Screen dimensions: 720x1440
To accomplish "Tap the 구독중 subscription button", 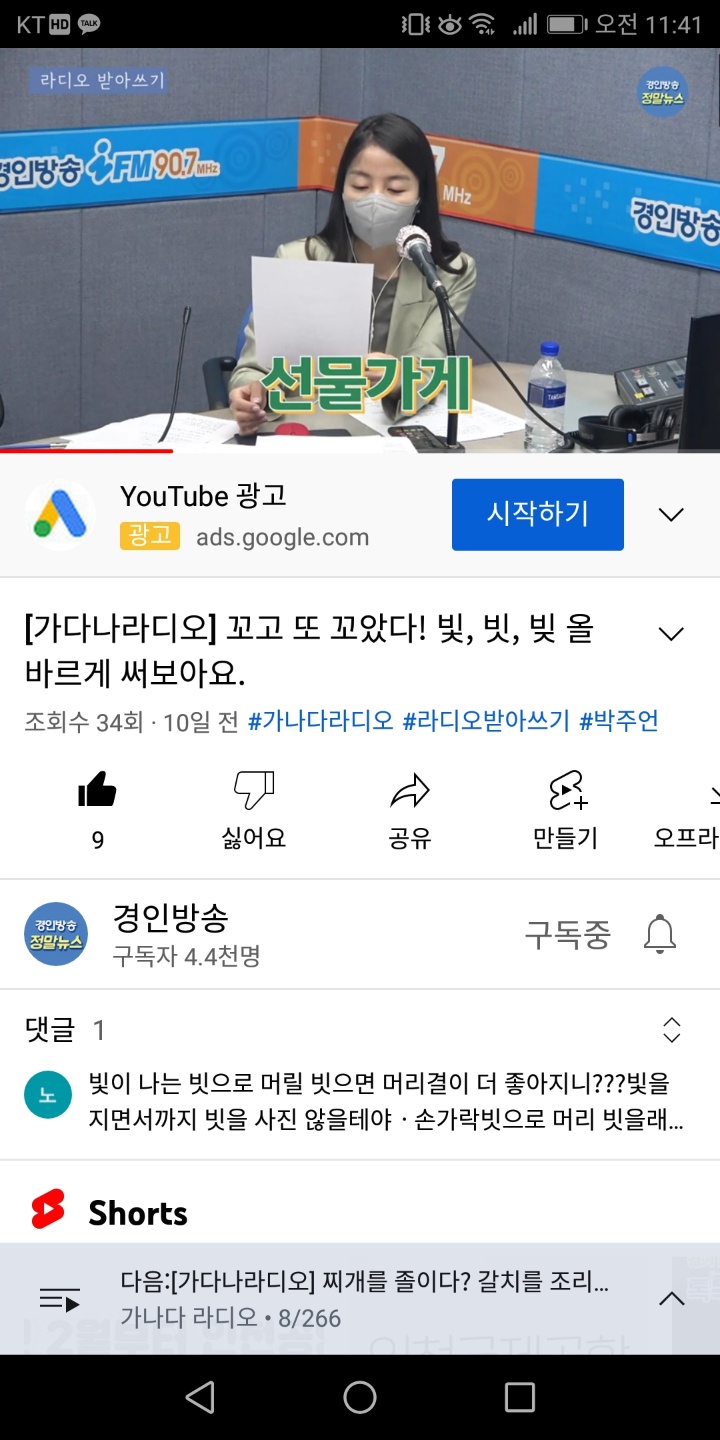I will click(567, 934).
